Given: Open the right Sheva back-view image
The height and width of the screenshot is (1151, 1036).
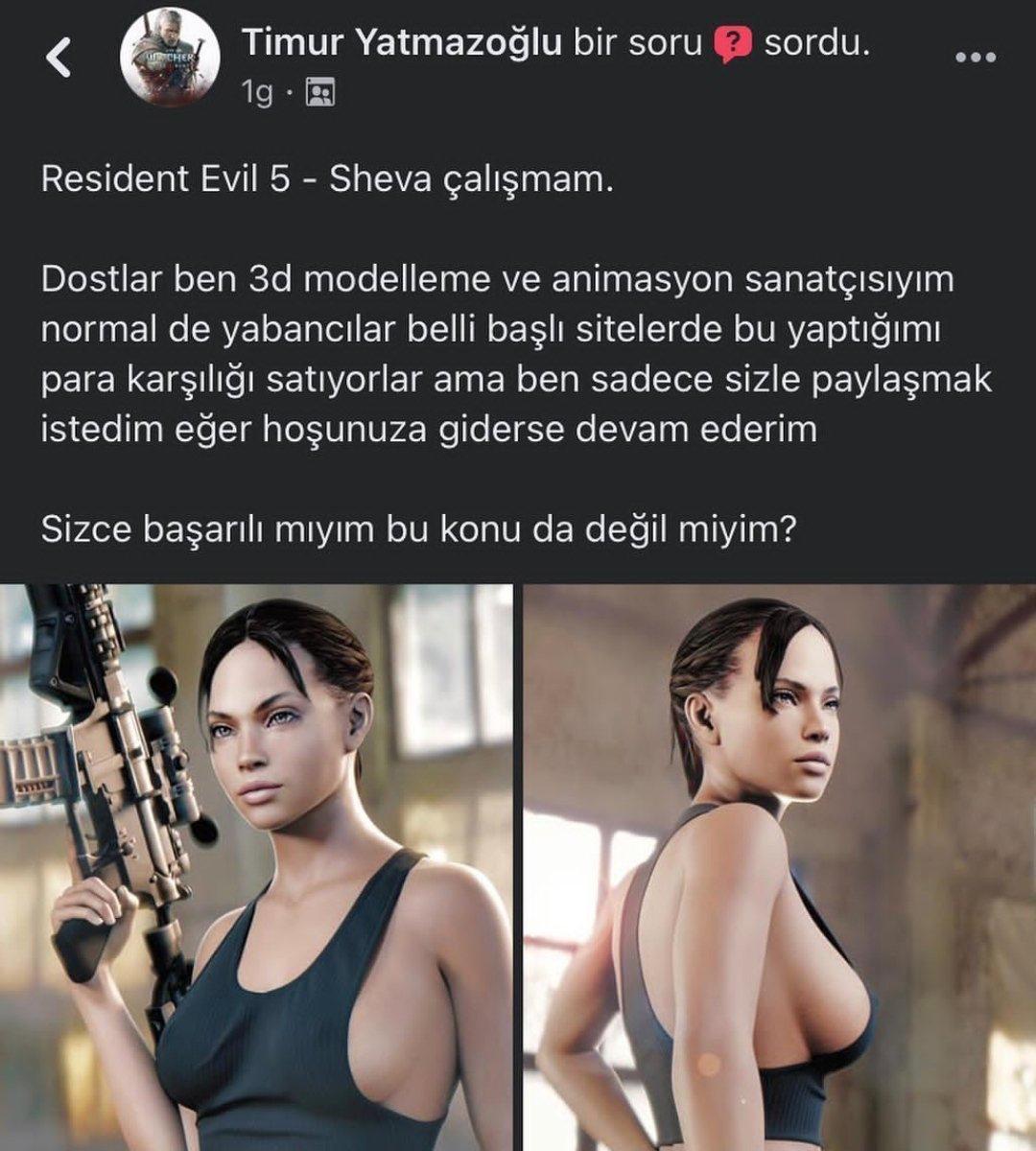Looking at the screenshot, I should (x=779, y=867).
